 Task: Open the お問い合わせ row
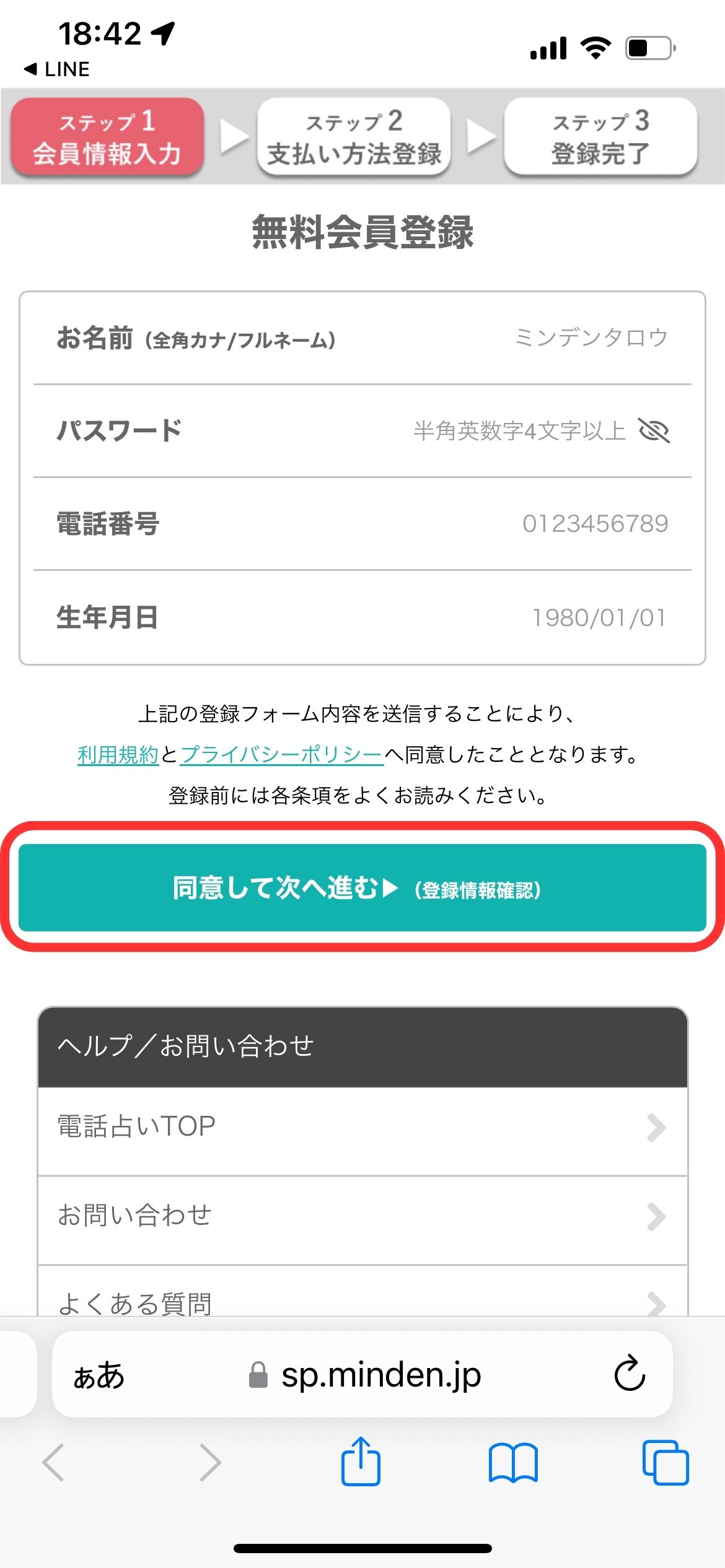362,1216
